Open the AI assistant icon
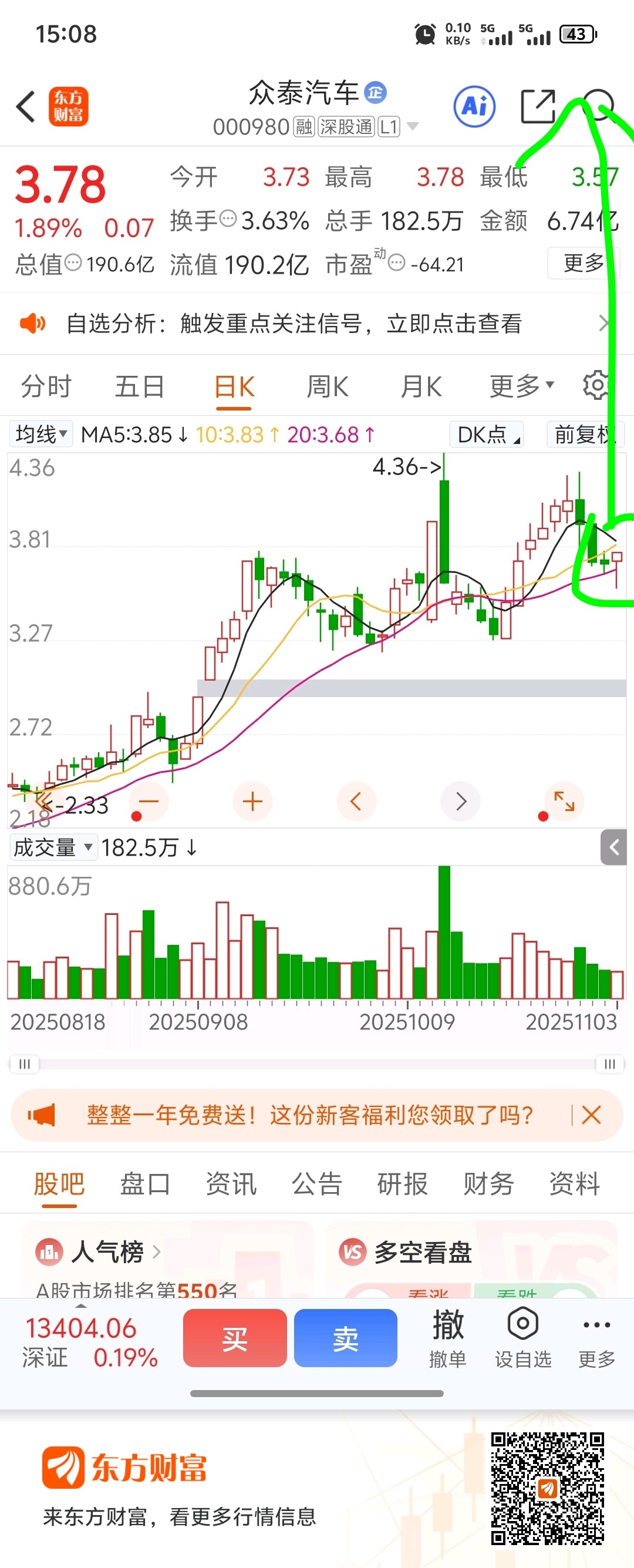The height and width of the screenshot is (1568, 634). (474, 106)
